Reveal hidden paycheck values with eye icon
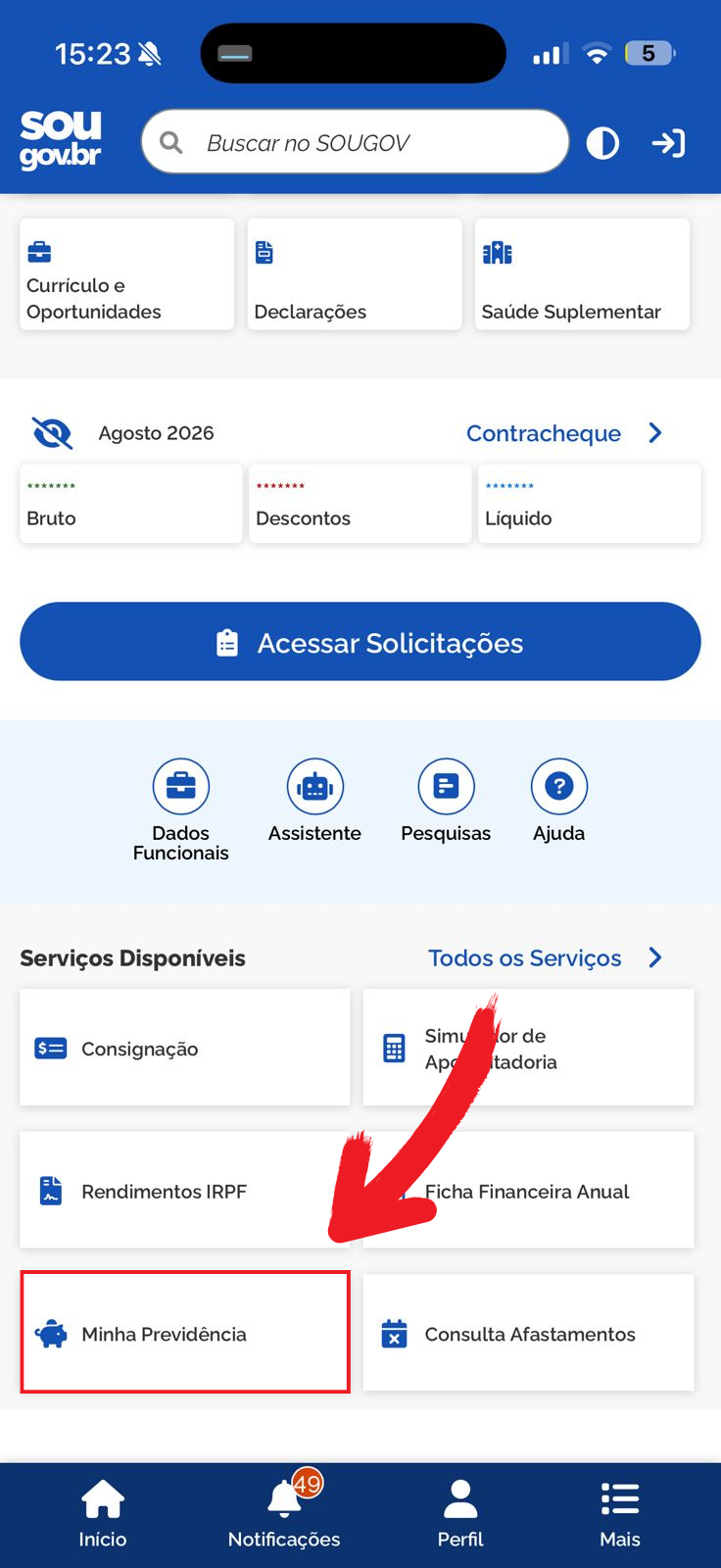 52,433
